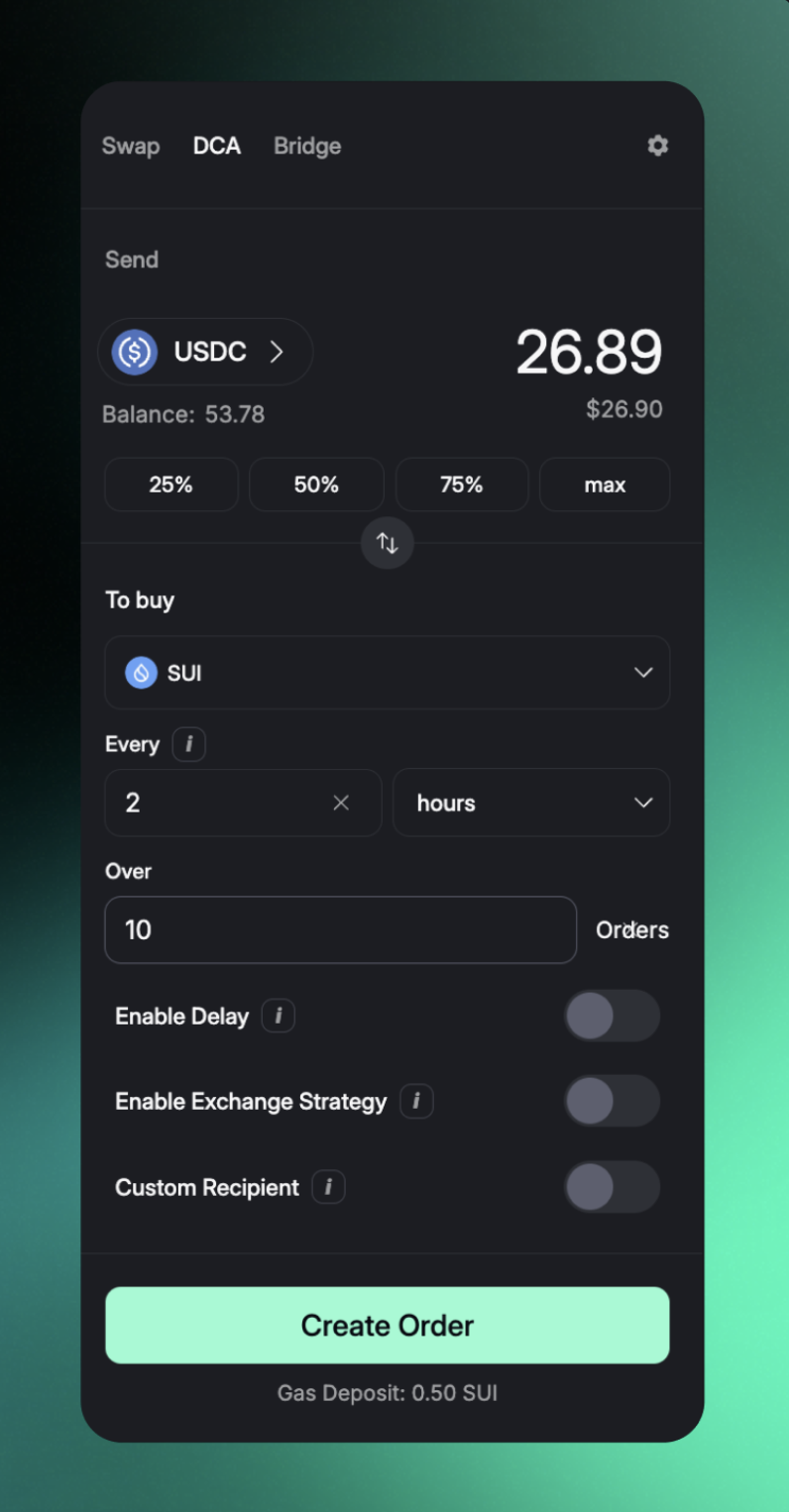The image size is (789, 1512).
Task: Tap the swap direction arrows button
Action: [387, 543]
